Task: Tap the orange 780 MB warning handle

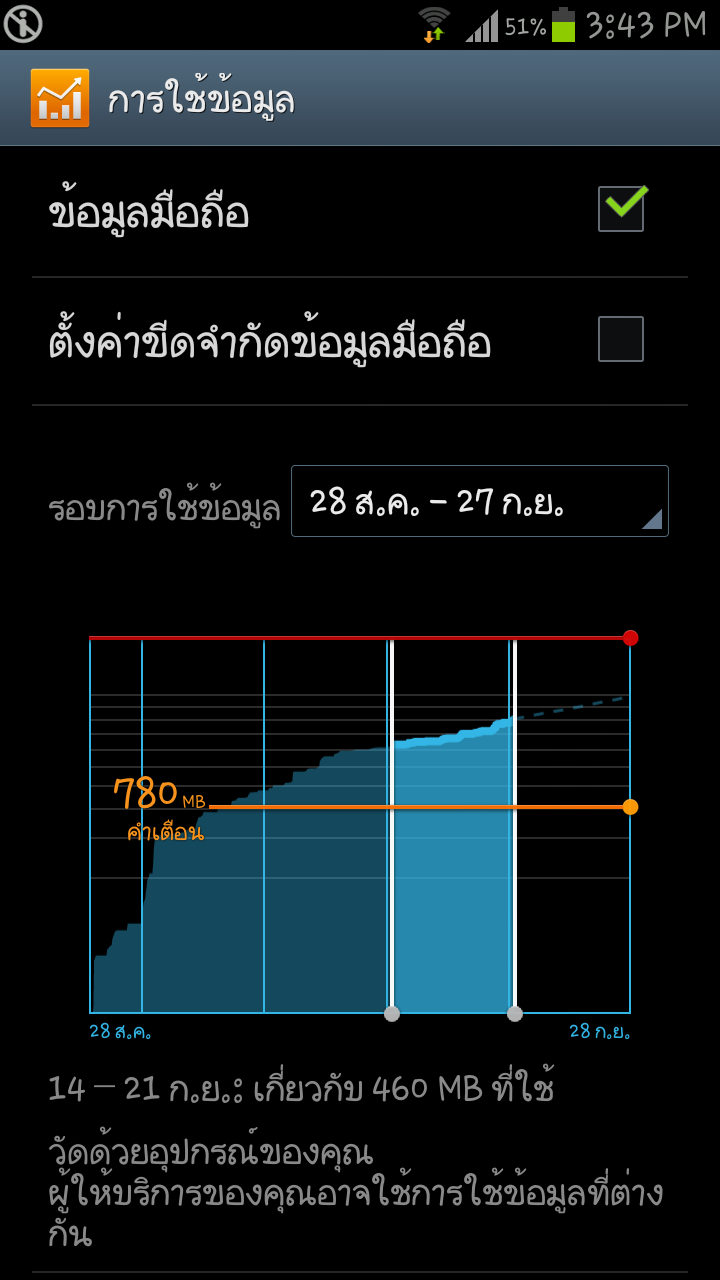Action: pos(630,807)
